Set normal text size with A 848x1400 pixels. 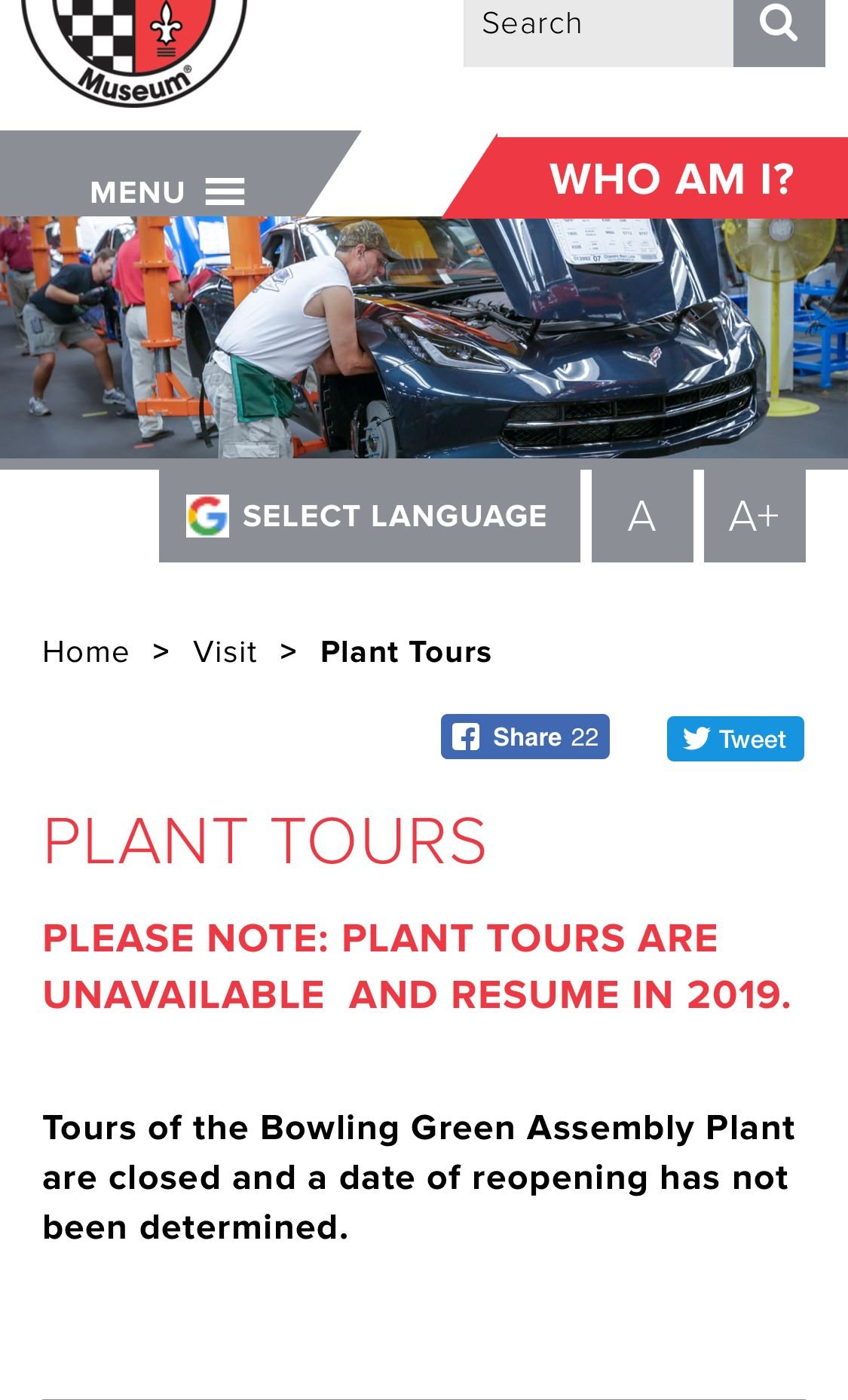pyautogui.click(x=641, y=516)
